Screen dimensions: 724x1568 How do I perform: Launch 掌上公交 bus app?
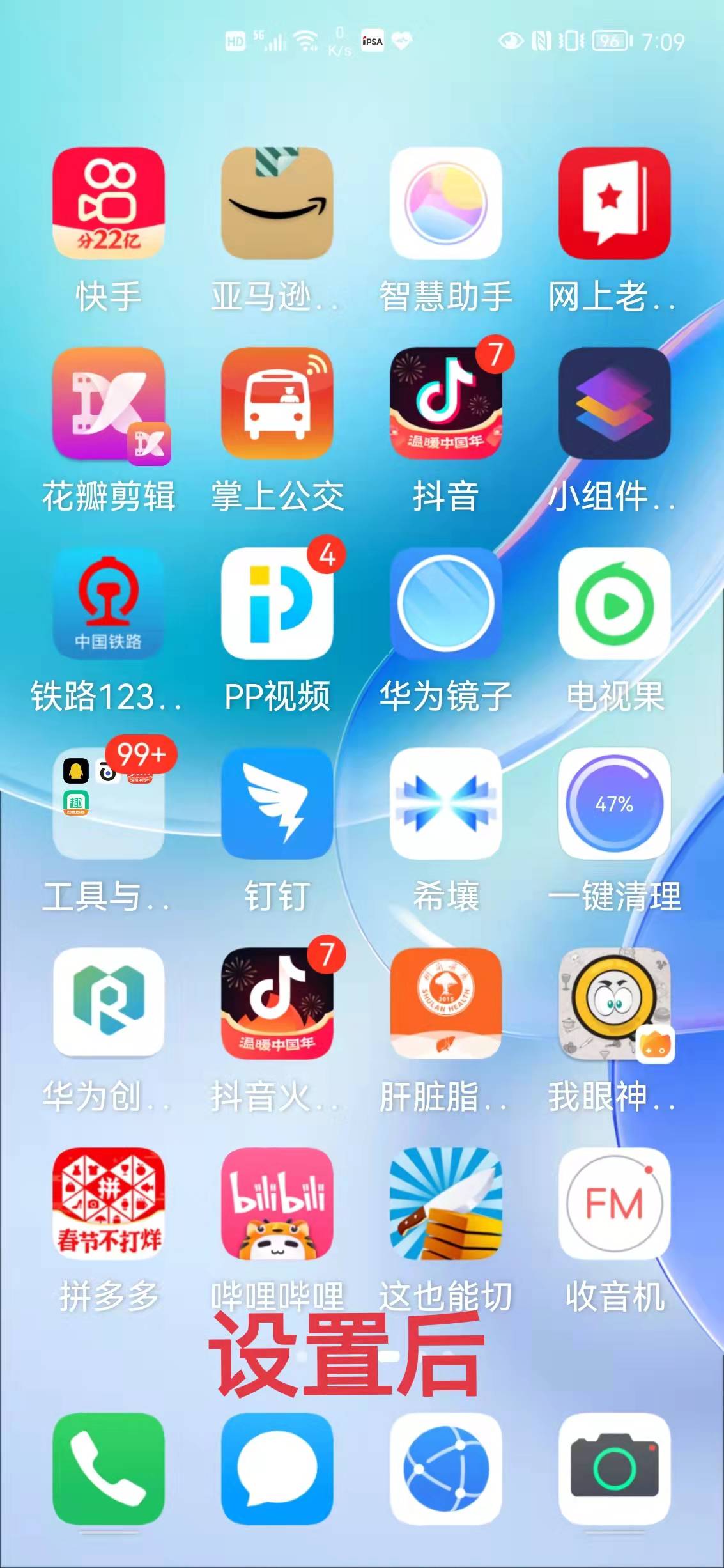[x=277, y=403]
